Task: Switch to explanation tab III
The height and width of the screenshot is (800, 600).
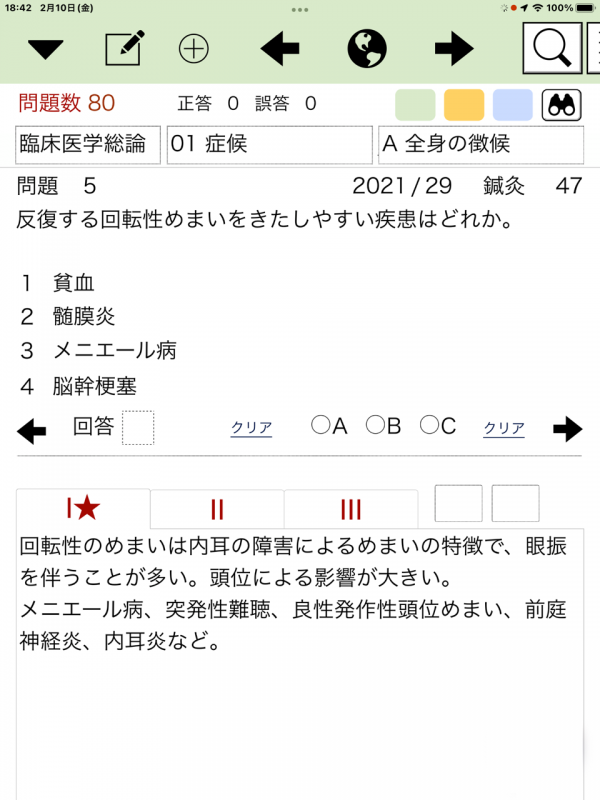Action: pos(350,509)
